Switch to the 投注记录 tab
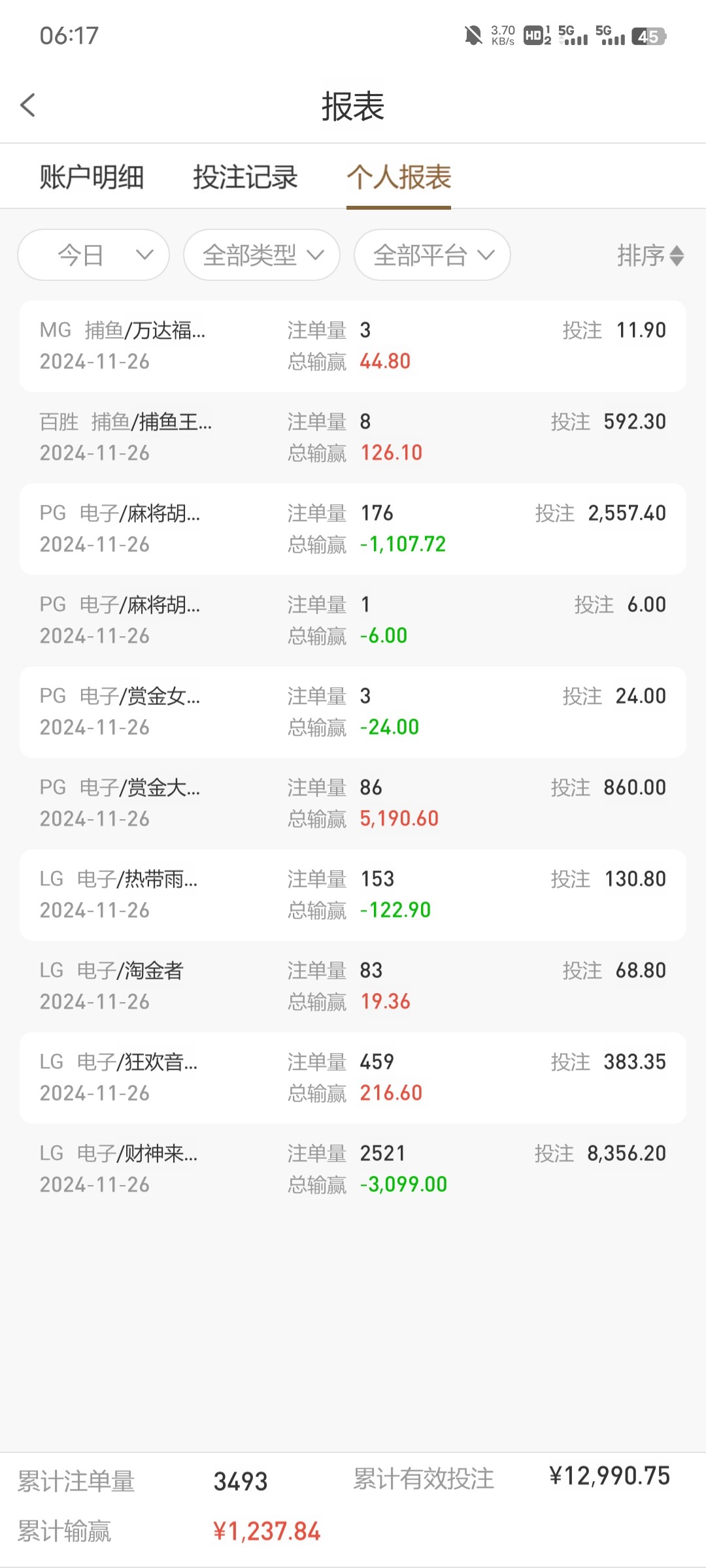This screenshot has height=1568, width=706. pos(245,177)
